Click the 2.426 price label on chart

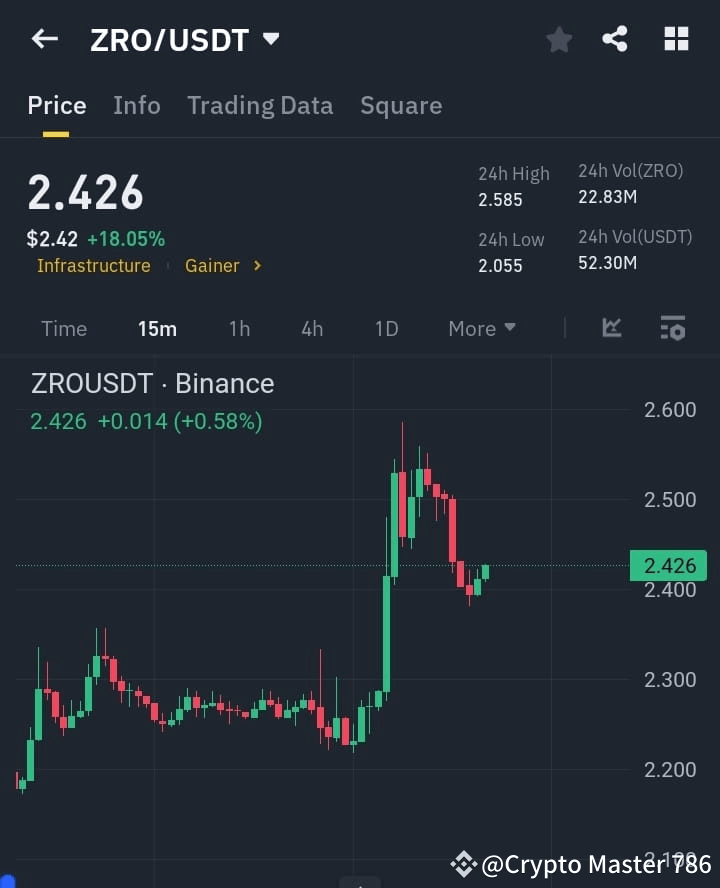coord(667,565)
